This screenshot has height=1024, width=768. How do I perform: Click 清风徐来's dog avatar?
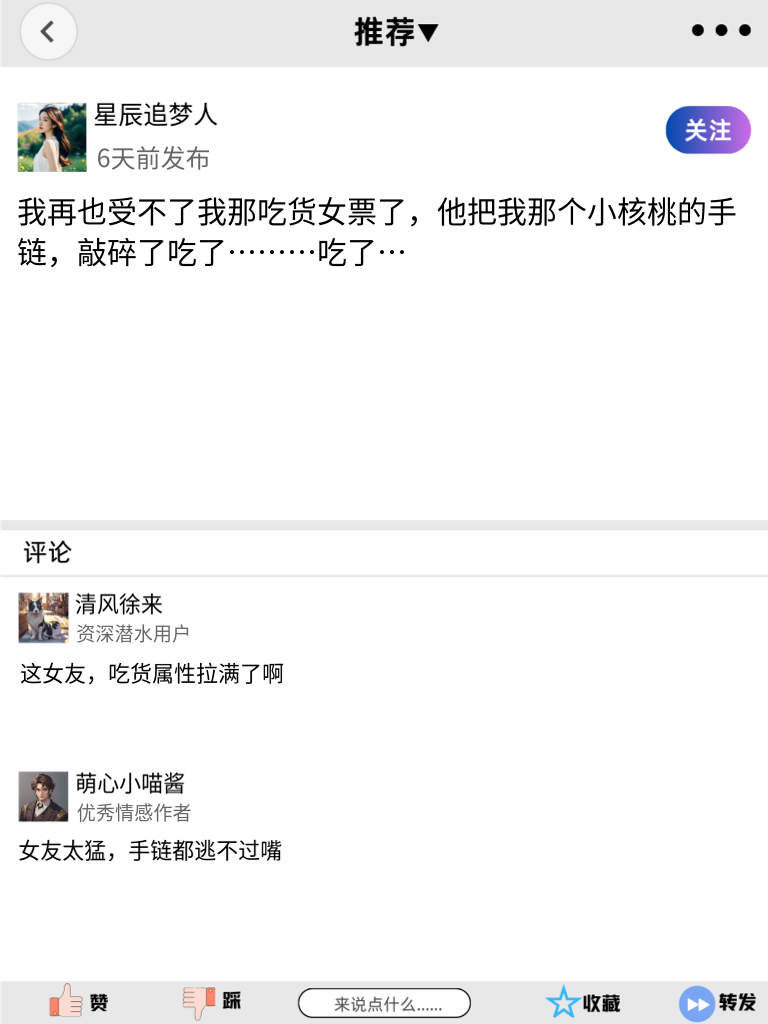(x=40, y=618)
